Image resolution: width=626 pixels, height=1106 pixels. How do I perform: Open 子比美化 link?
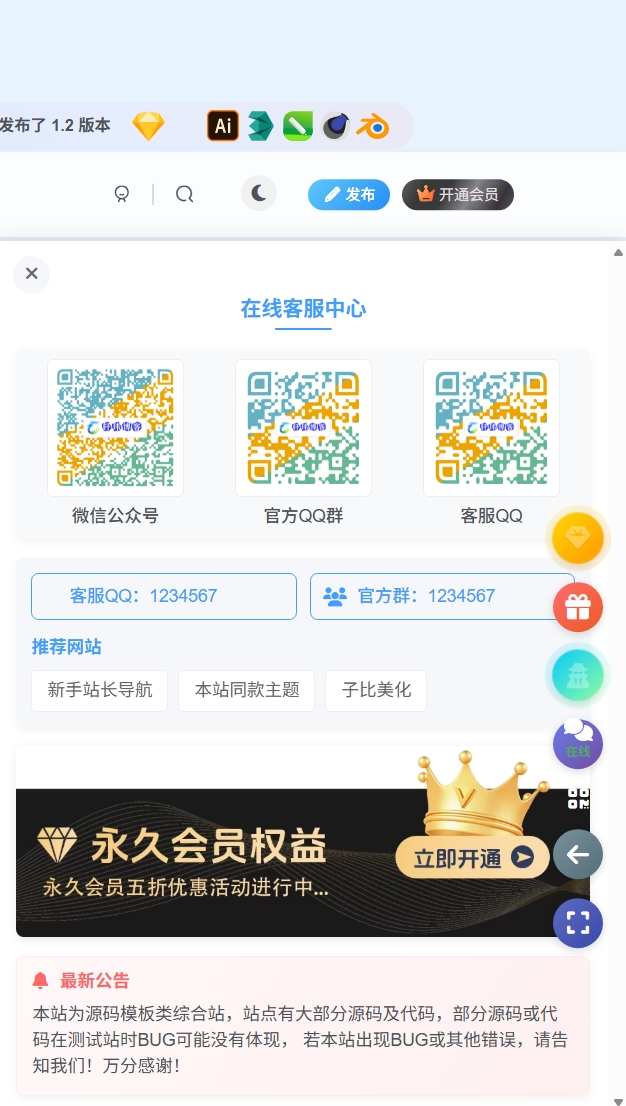pyautogui.click(x=376, y=690)
